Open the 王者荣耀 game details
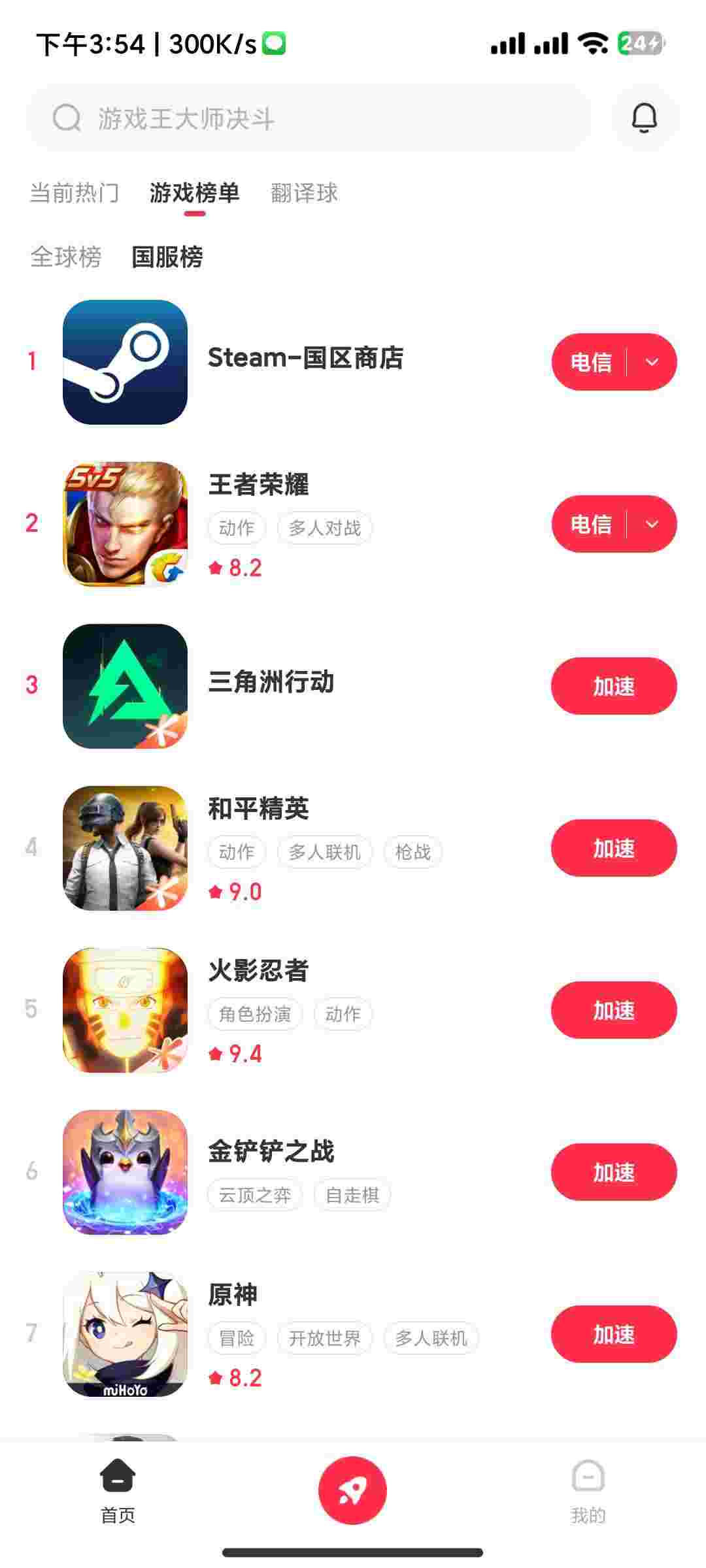This screenshot has width=706, height=1568. click(258, 485)
